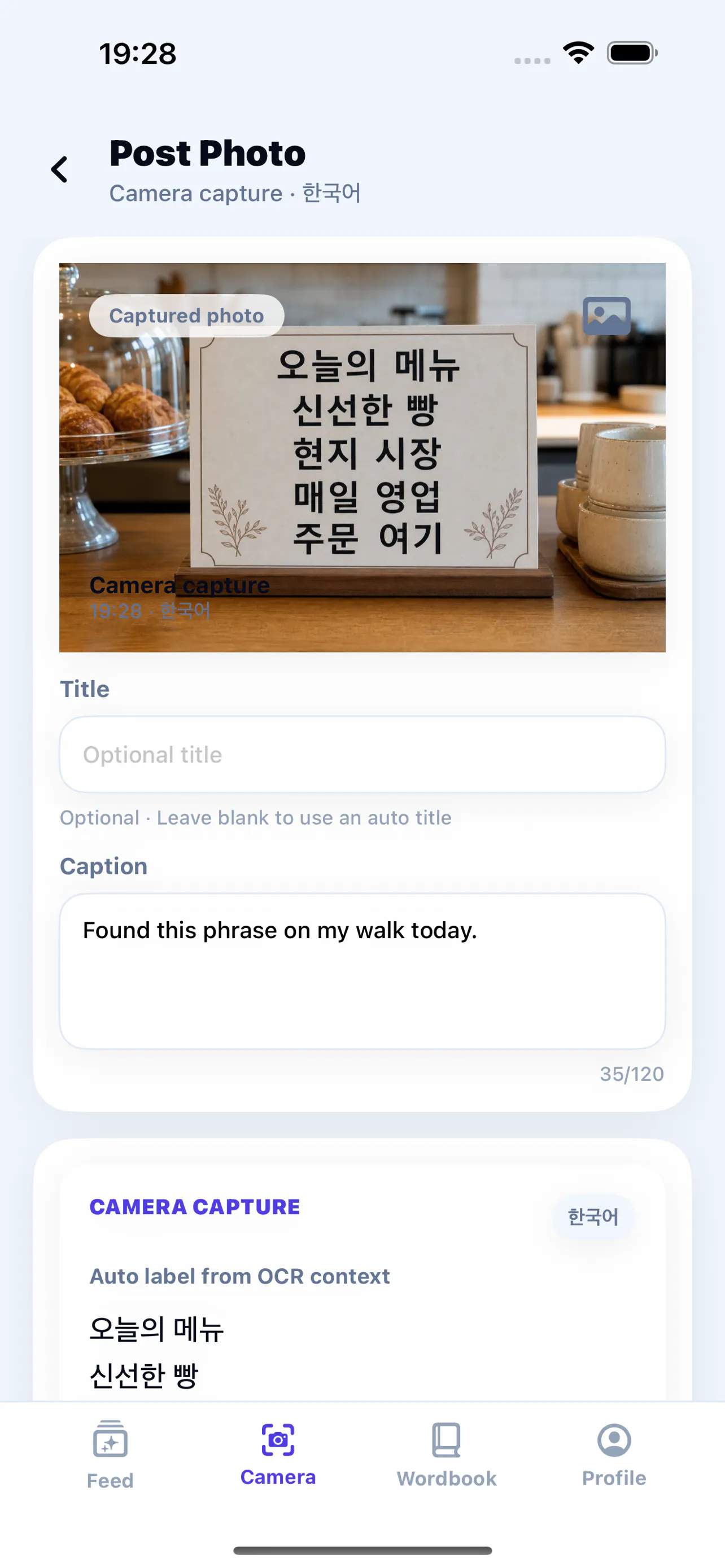This screenshot has height=1568, width=725.
Task: Switch to the Feed tab
Action: click(x=110, y=1455)
